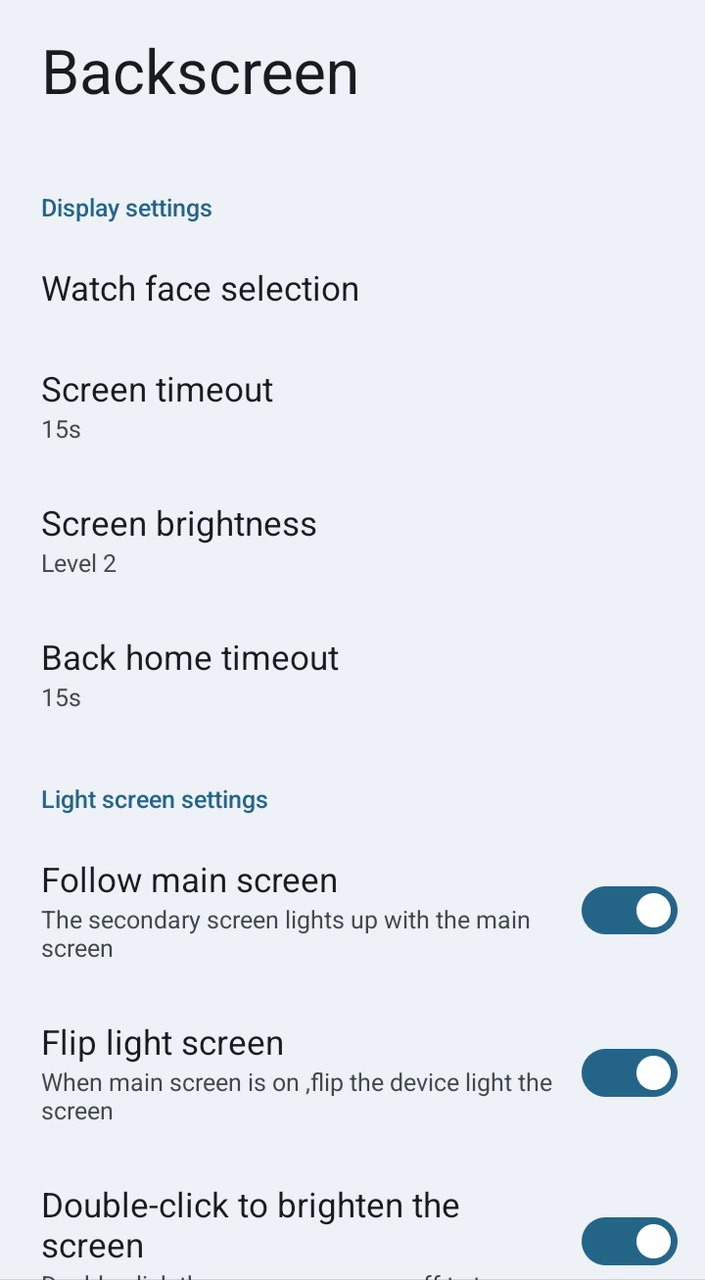Image resolution: width=705 pixels, height=1280 pixels.
Task: Open Watch face selection
Action: (x=200, y=289)
